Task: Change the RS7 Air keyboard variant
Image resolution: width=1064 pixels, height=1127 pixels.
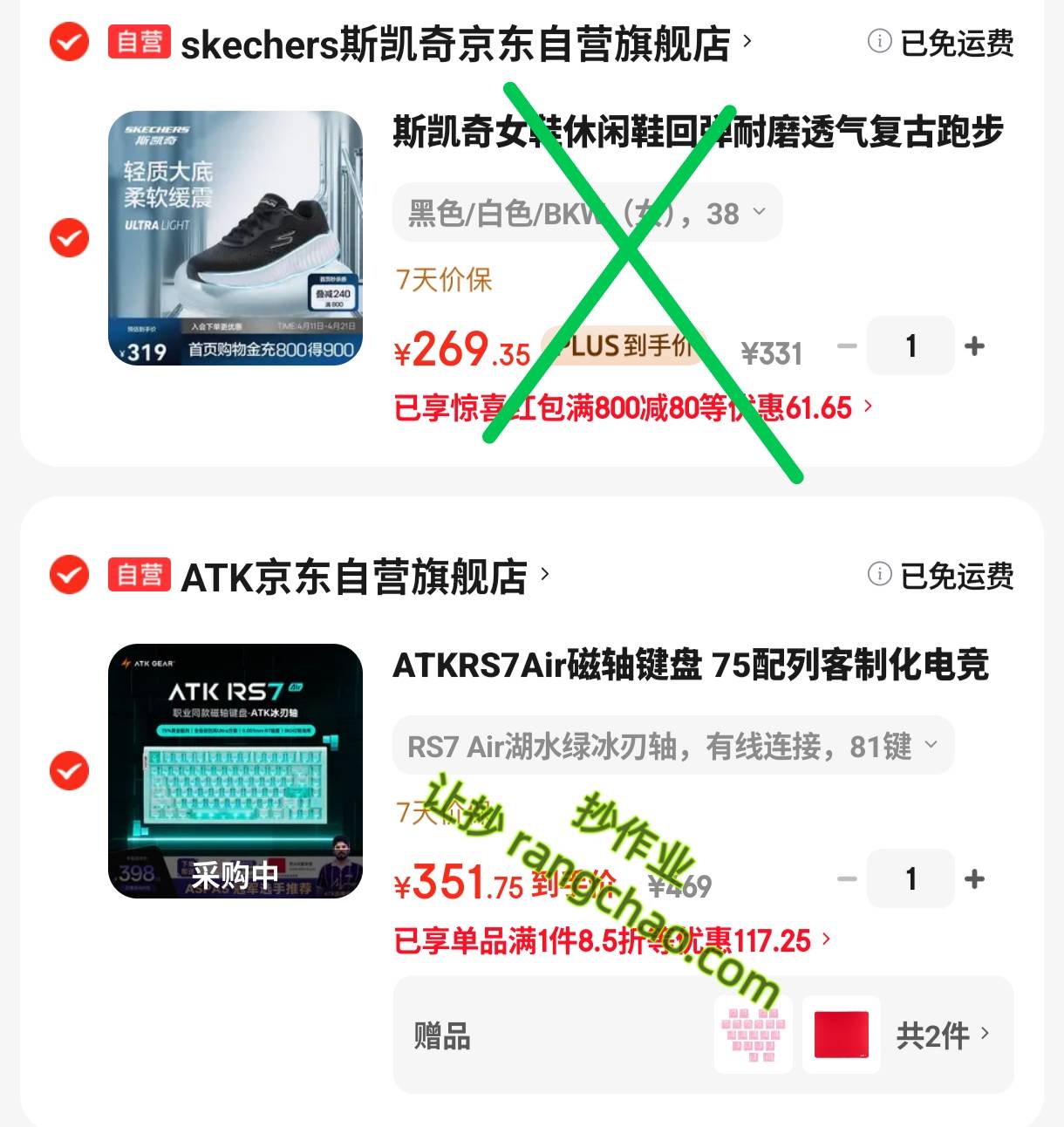Action: pos(672,746)
